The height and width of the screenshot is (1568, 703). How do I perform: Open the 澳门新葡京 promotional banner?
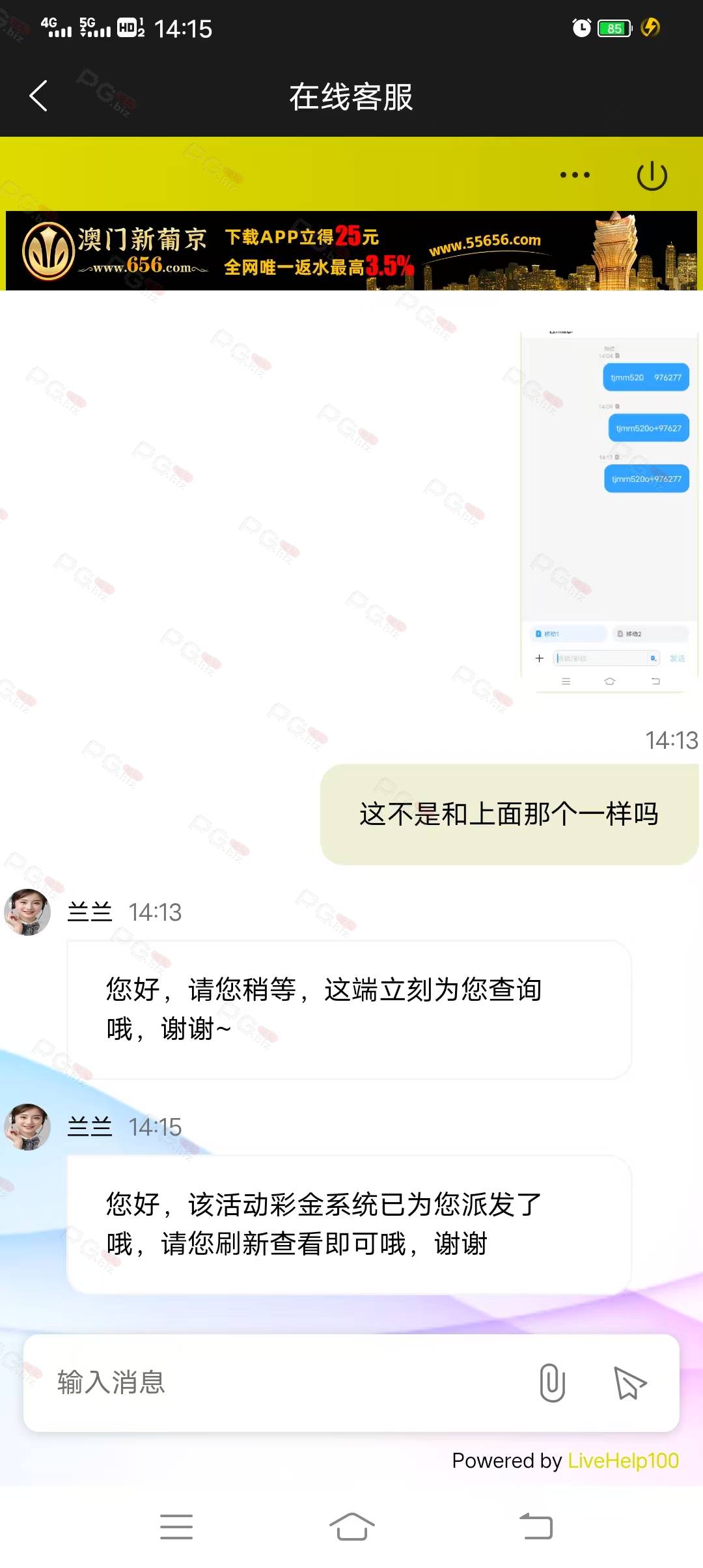click(351, 250)
